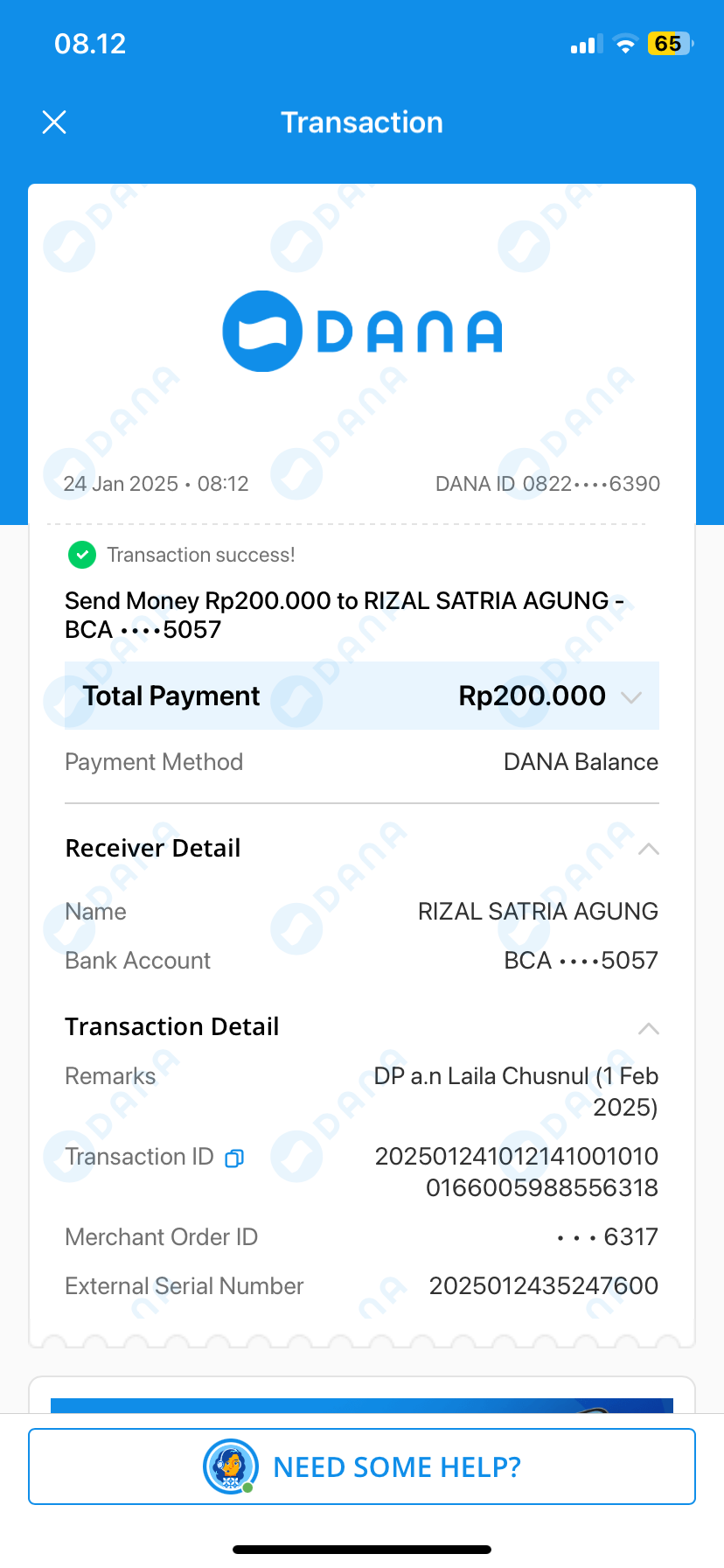This screenshot has width=724, height=1568.
Task: Expand the Total Payment breakdown
Action: click(x=630, y=697)
